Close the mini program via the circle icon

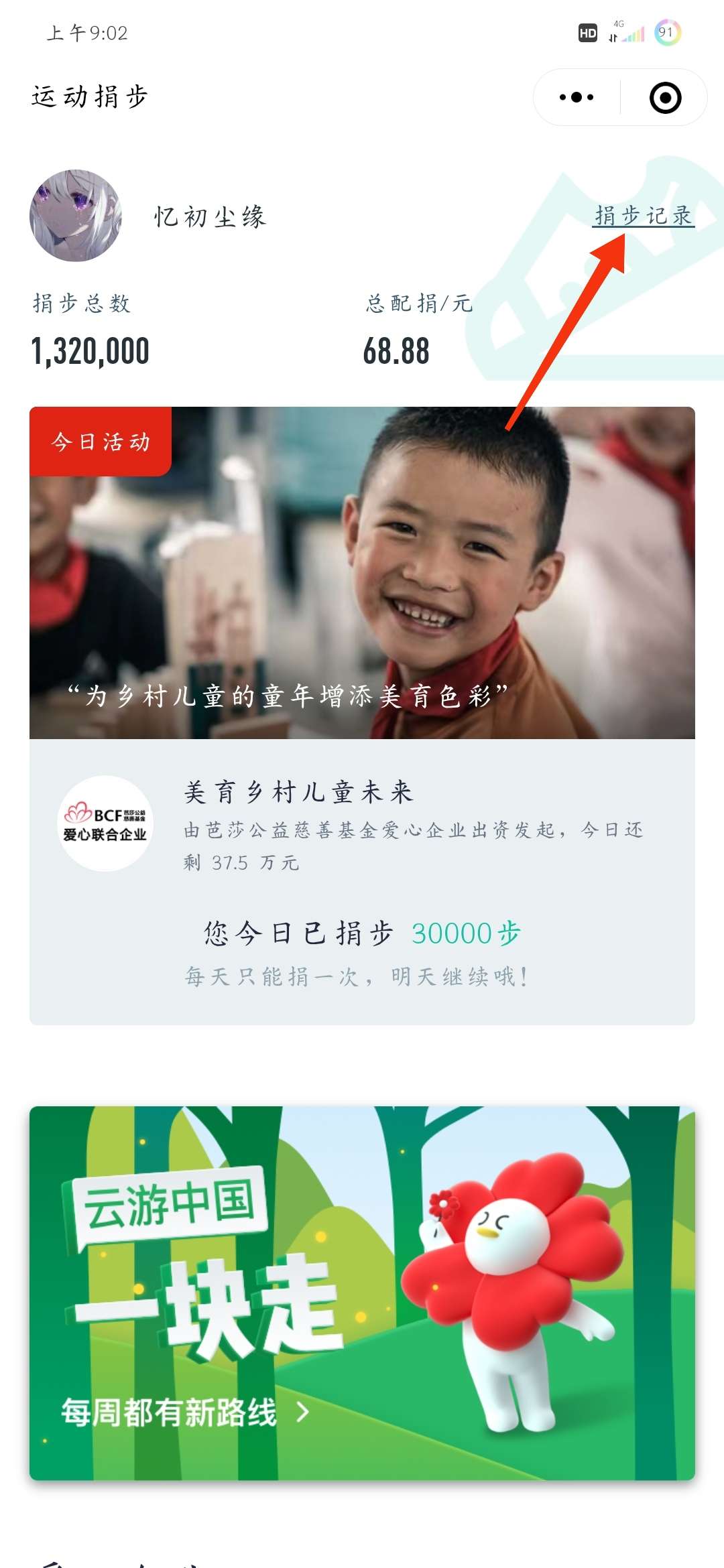(x=665, y=98)
